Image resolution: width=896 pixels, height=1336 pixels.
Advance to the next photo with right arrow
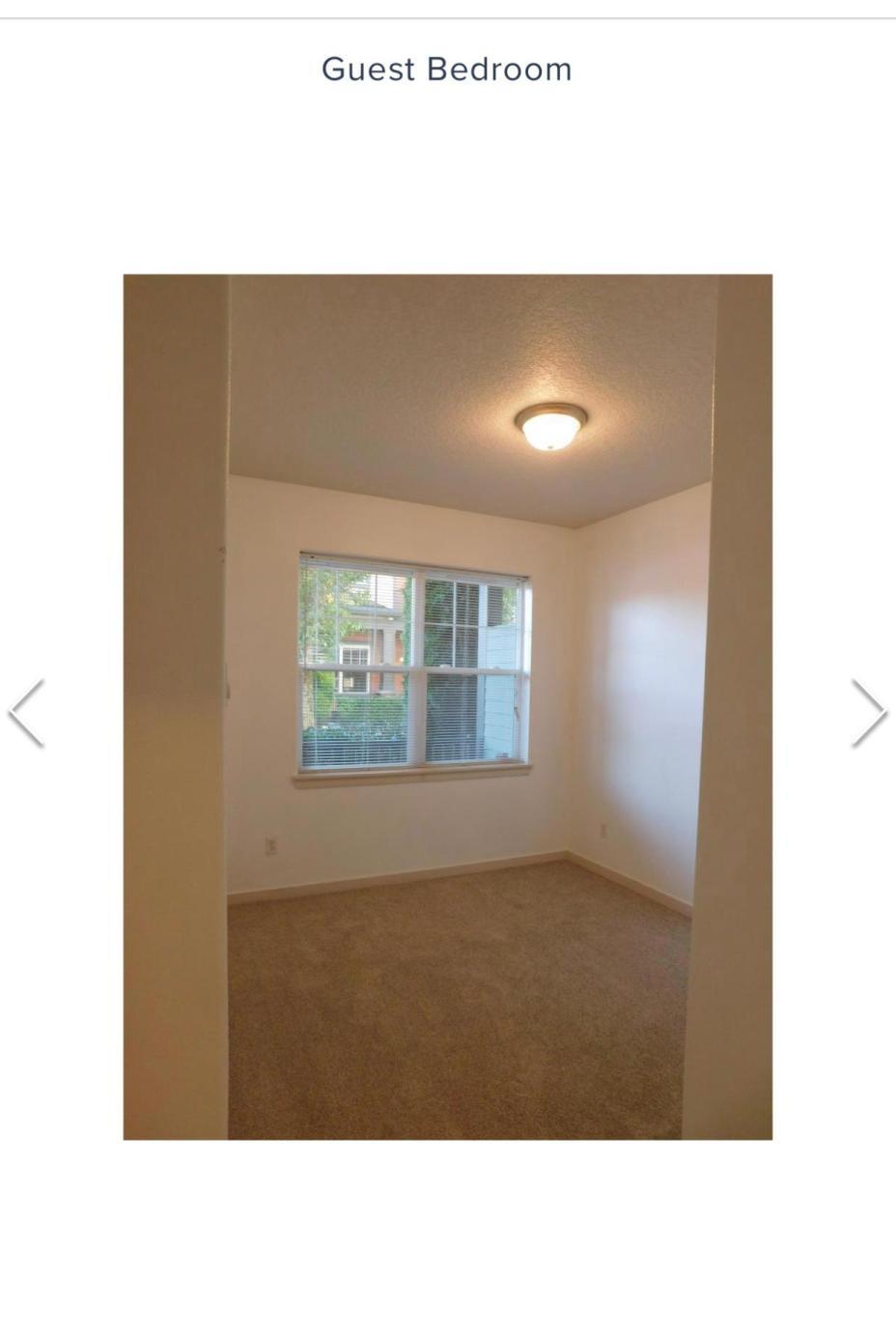(x=868, y=713)
